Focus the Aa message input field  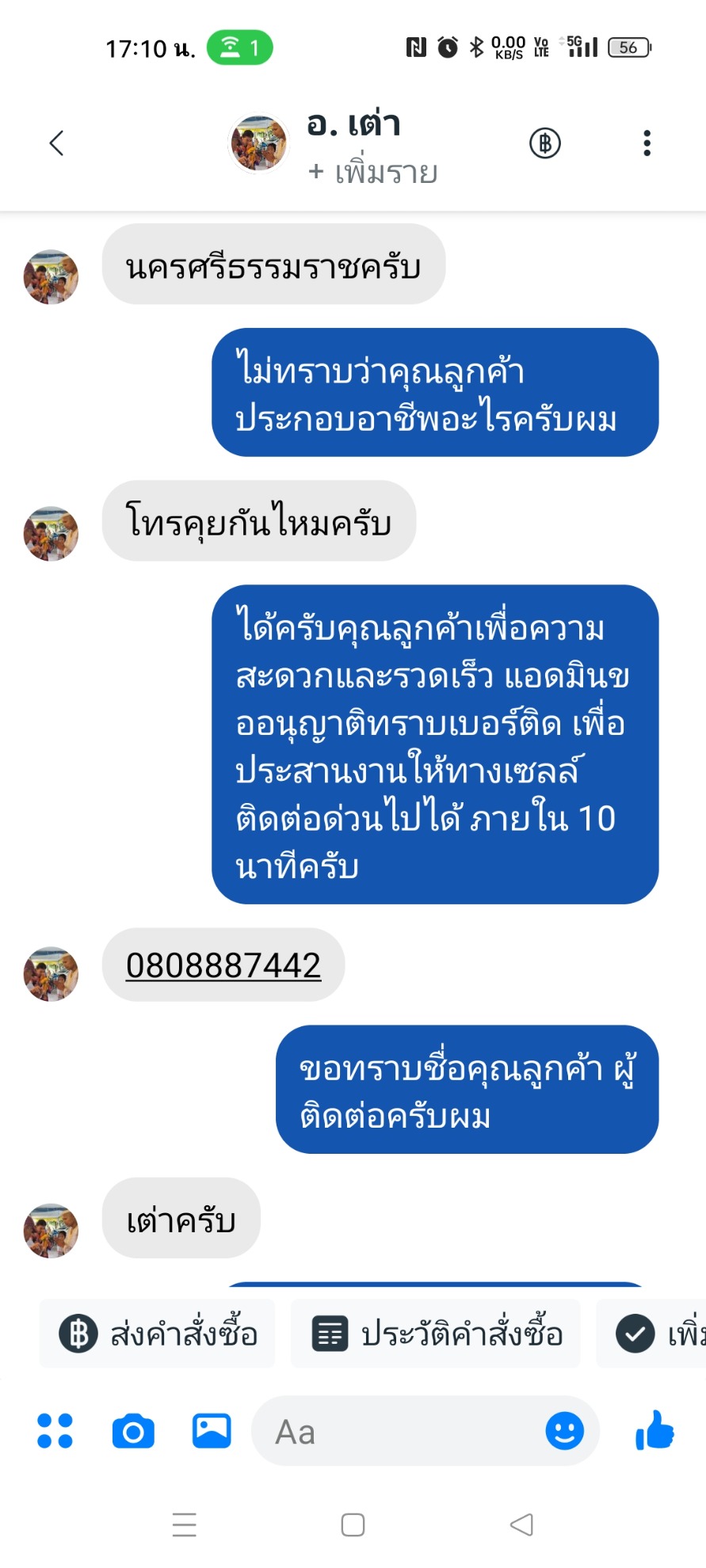pos(396,1431)
